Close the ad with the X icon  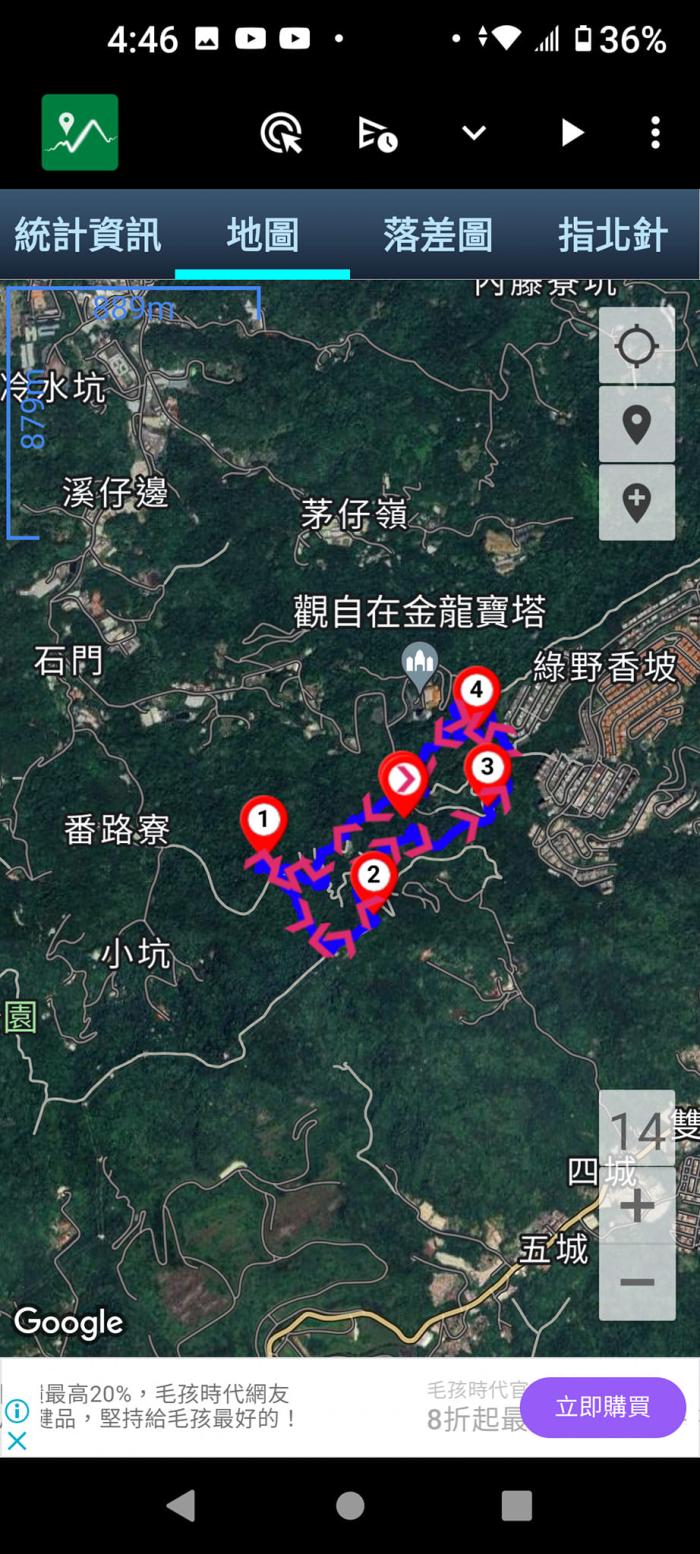click(17, 1441)
